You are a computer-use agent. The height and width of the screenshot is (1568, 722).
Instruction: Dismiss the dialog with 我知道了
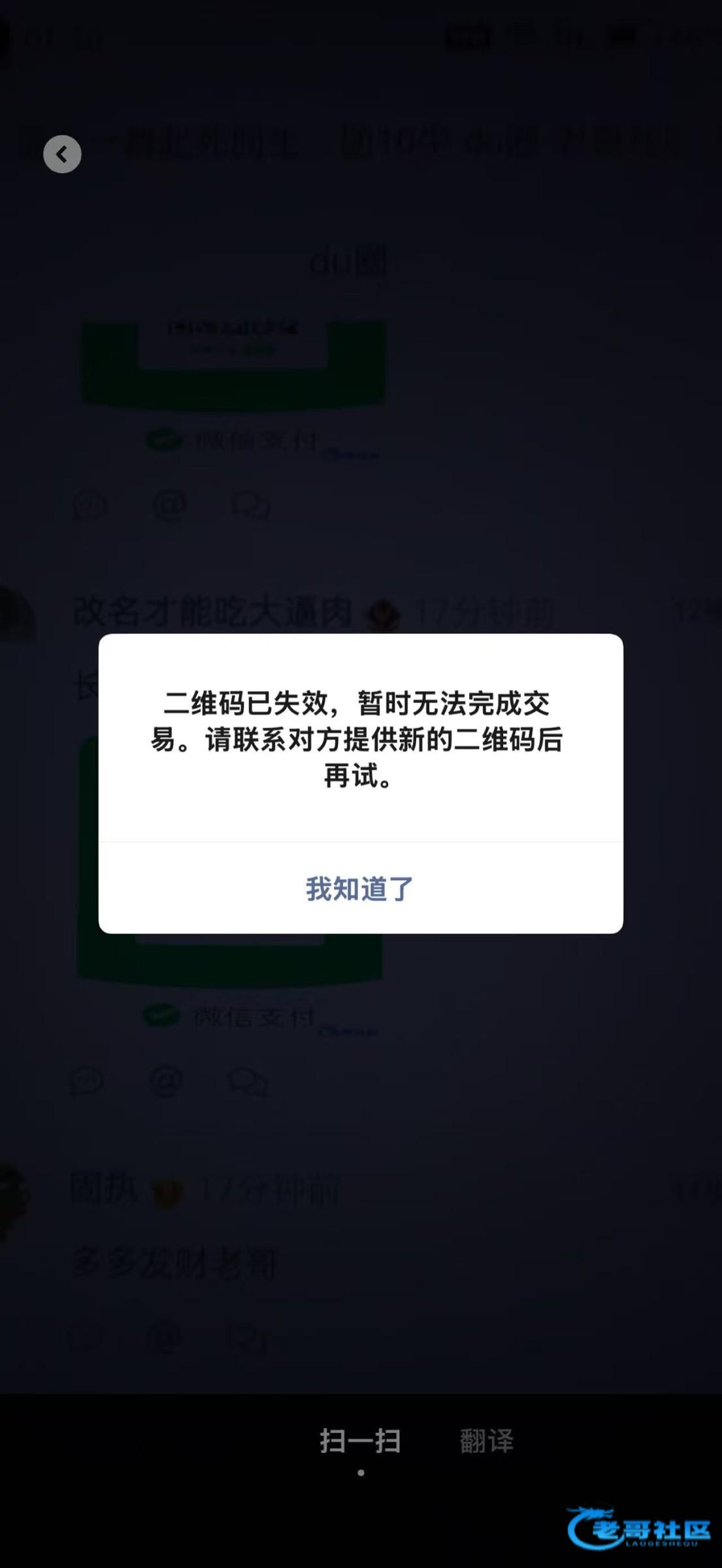360,889
